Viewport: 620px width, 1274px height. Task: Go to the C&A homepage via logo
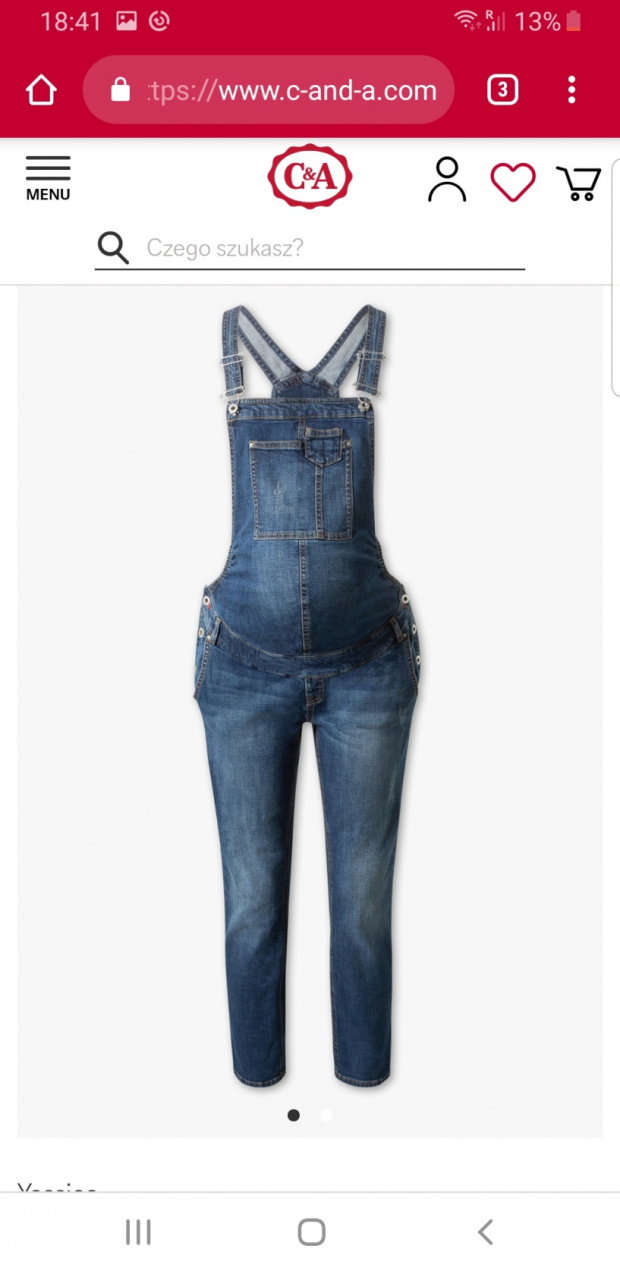[x=309, y=177]
